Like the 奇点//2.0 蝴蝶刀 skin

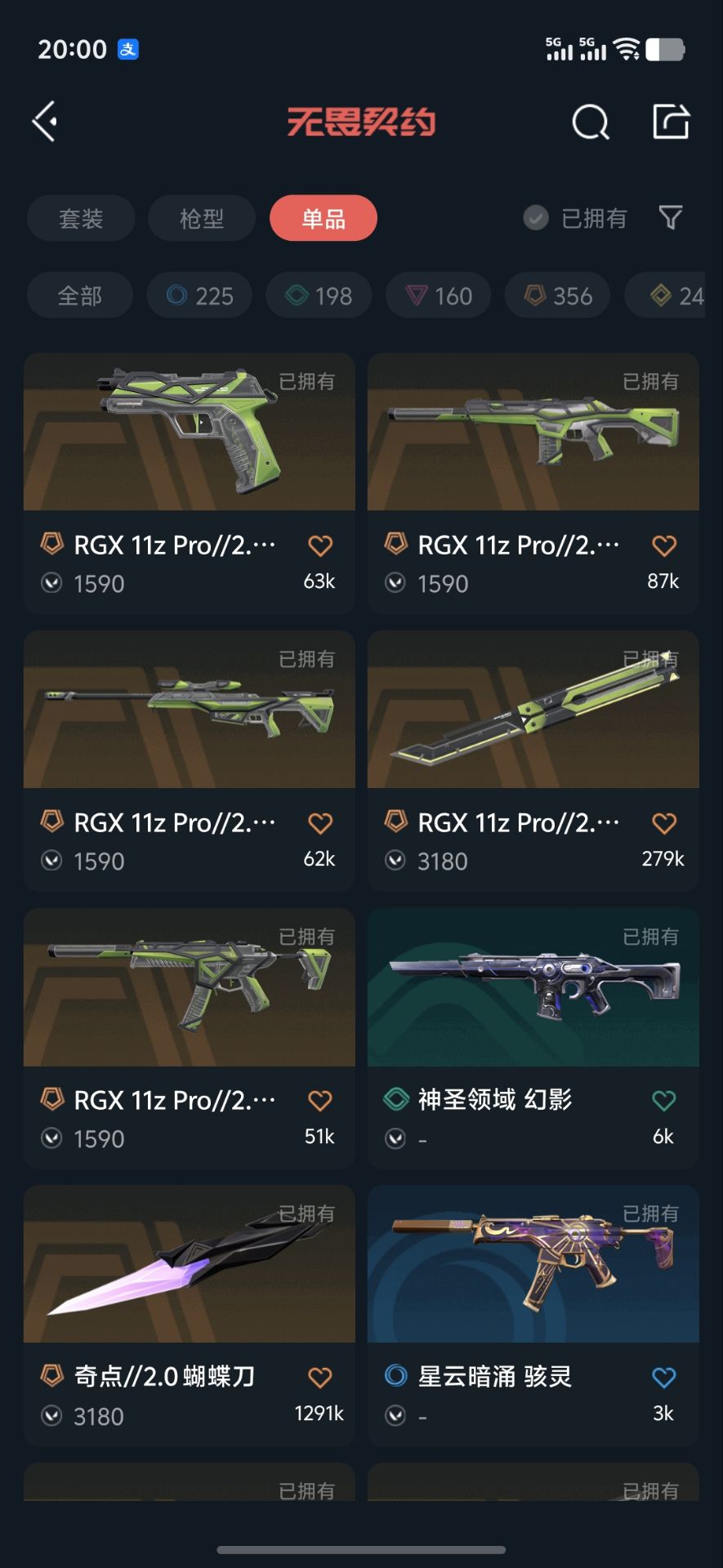coord(320,1378)
